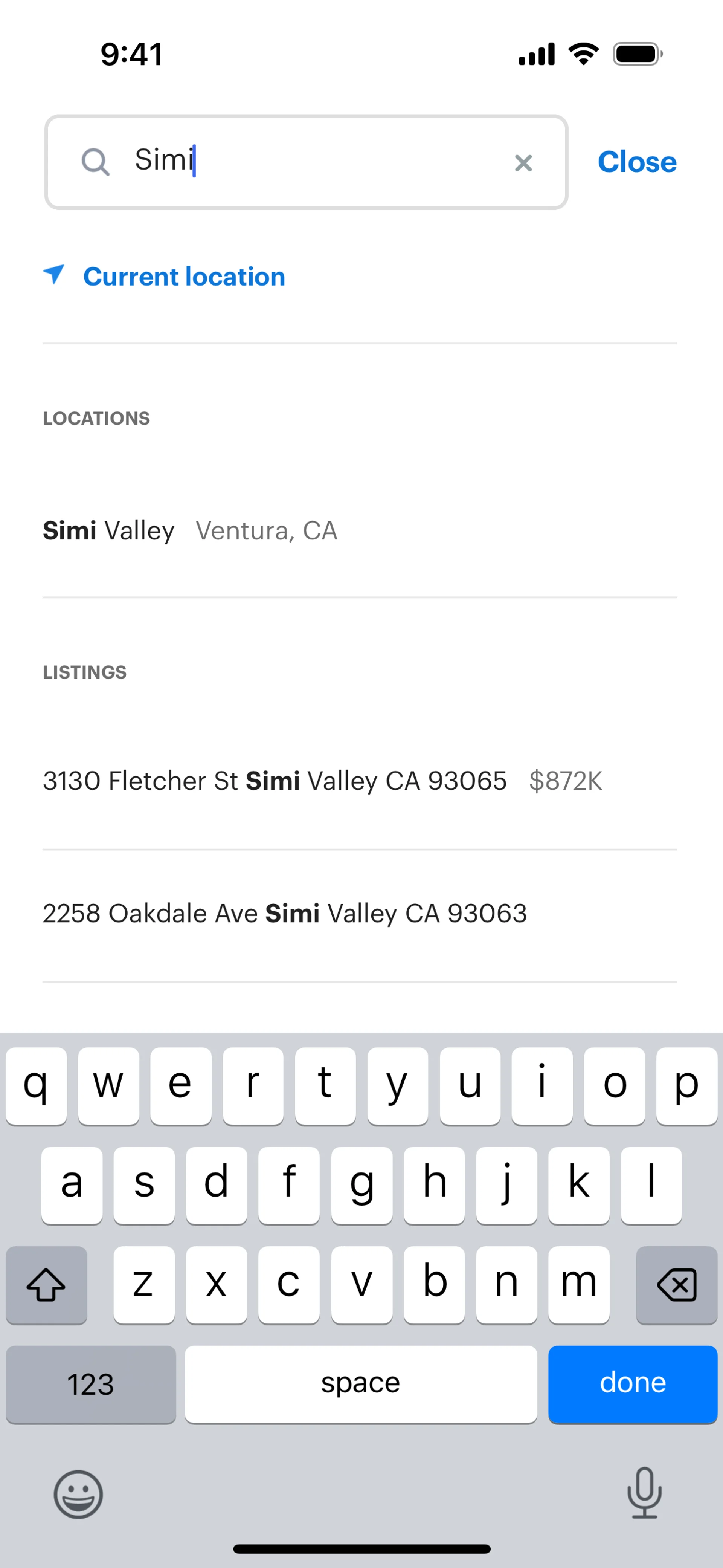Select Simi Valley, Ventura, CA location
The height and width of the screenshot is (1568, 723).
tap(190, 531)
